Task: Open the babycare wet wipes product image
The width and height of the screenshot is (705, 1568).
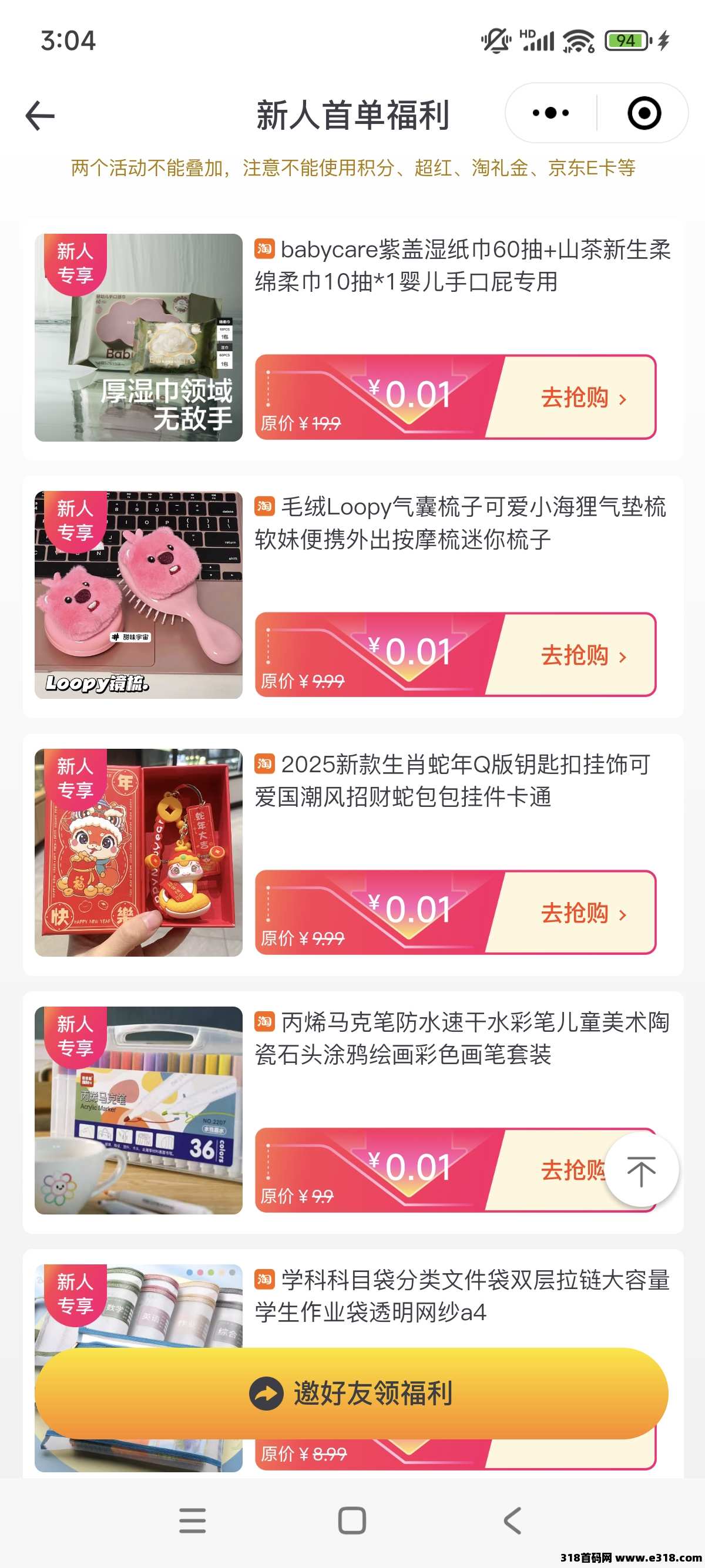Action: [139, 338]
